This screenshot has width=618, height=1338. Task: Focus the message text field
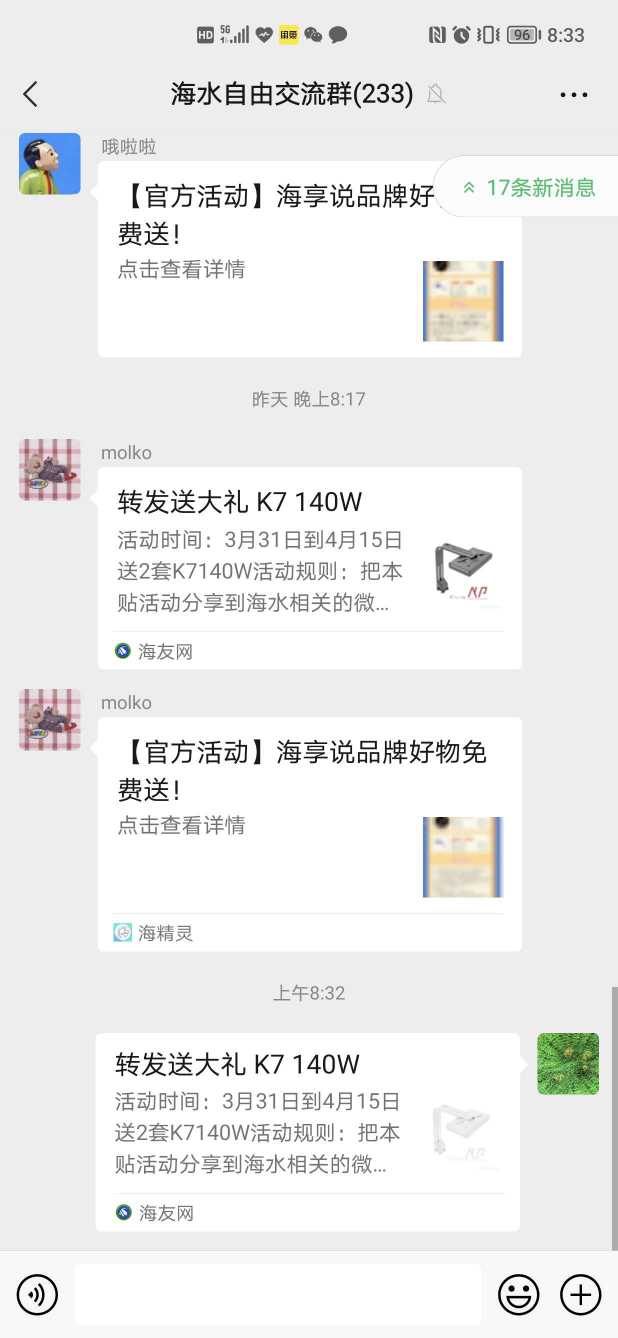tap(277, 1295)
